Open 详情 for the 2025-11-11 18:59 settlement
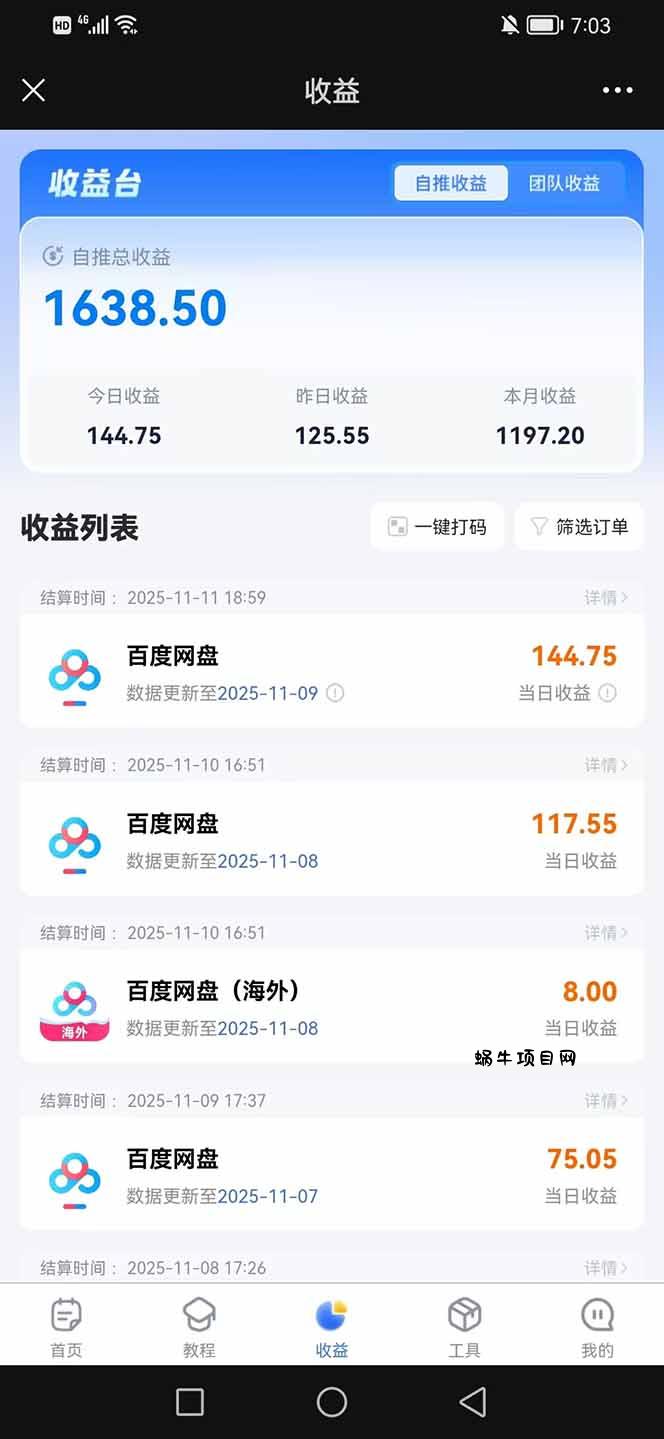Image resolution: width=664 pixels, height=1439 pixels. pos(606,598)
